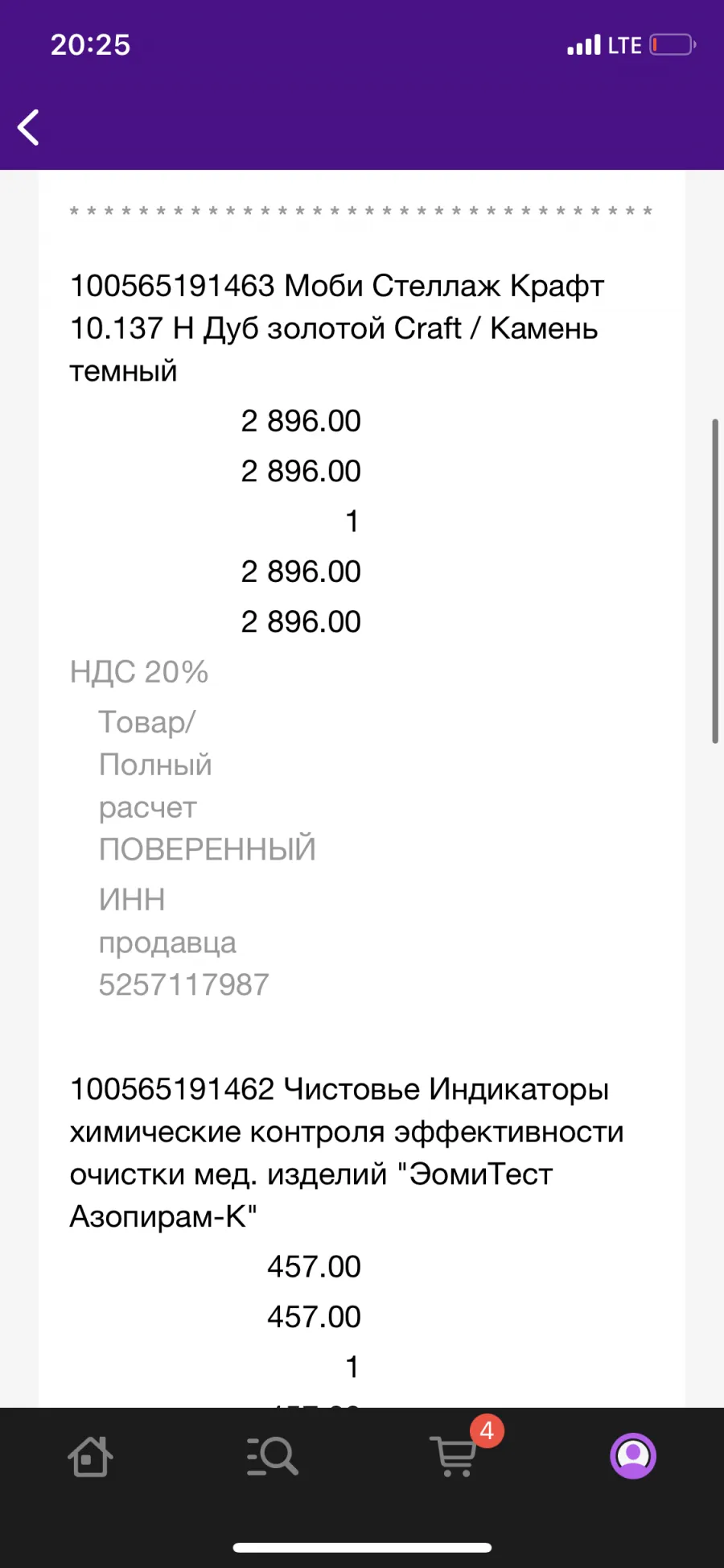Switch to the profile tab
Viewport: 724px width, 1568px height.
coord(633,1456)
